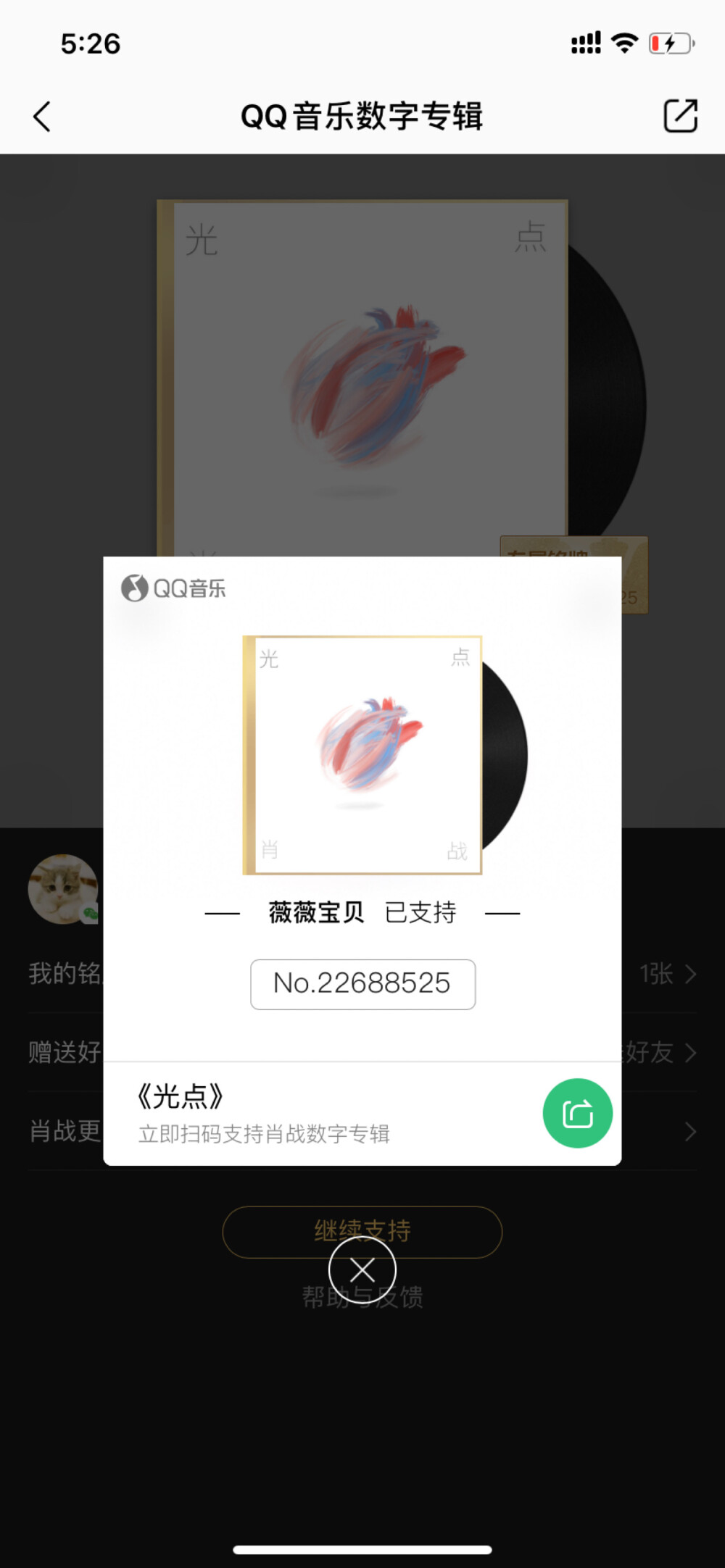
Task: Select the 薇薇宝贝 supporter name
Action: 316,912
